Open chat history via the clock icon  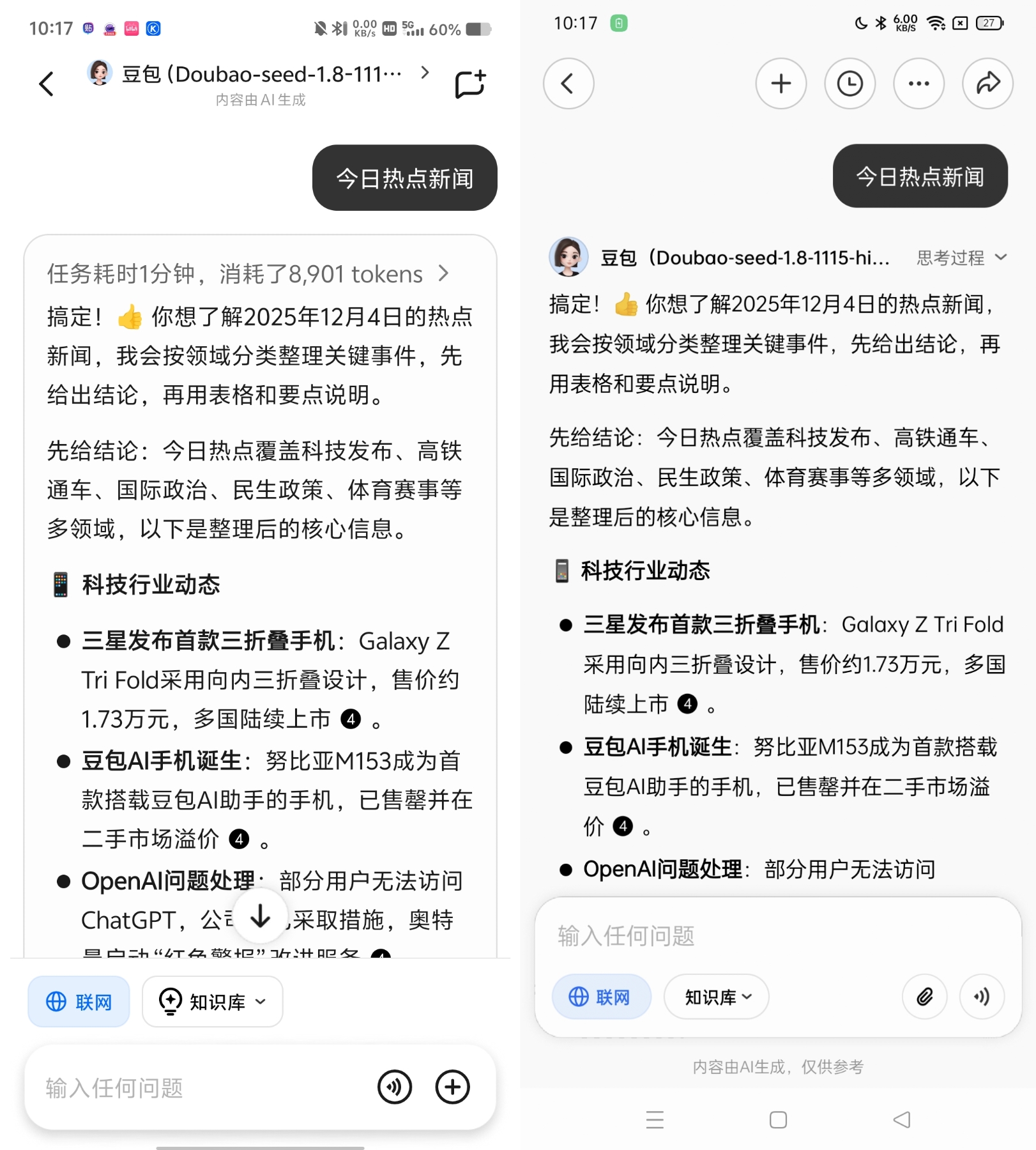pos(849,83)
